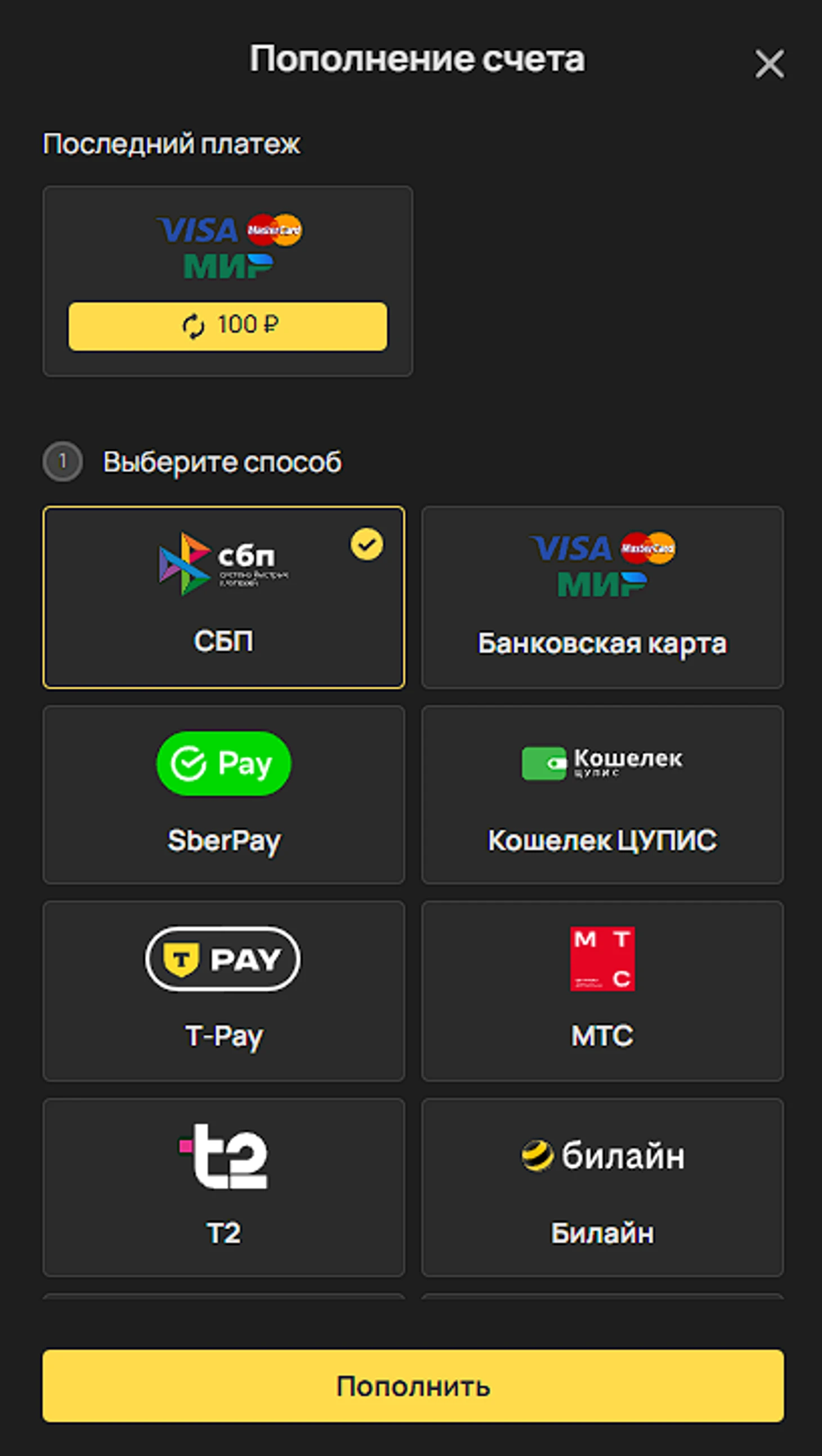Select СБП as payment method
The width and height of the screenshot is (822, 1456).
coord(224,597)
